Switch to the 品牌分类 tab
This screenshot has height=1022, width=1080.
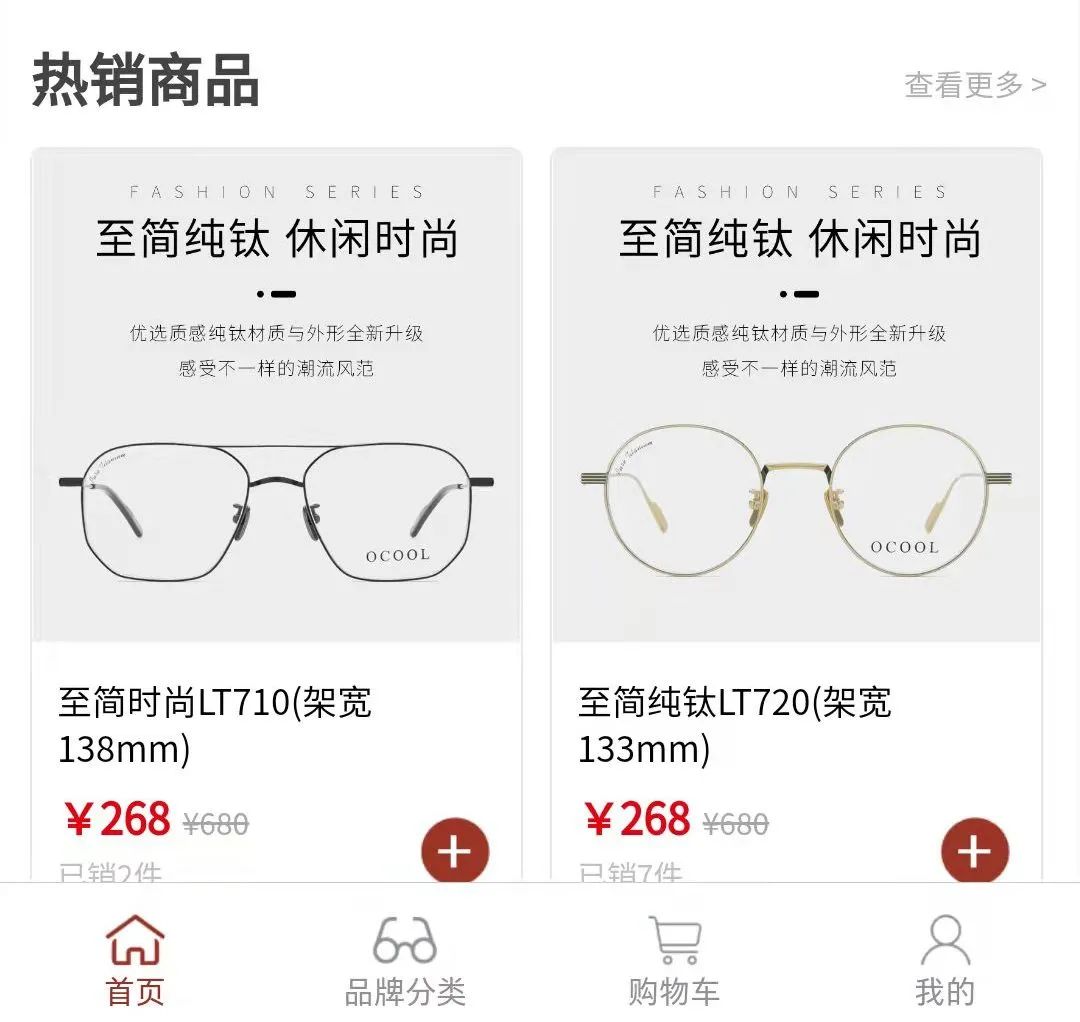click(405, 960)
